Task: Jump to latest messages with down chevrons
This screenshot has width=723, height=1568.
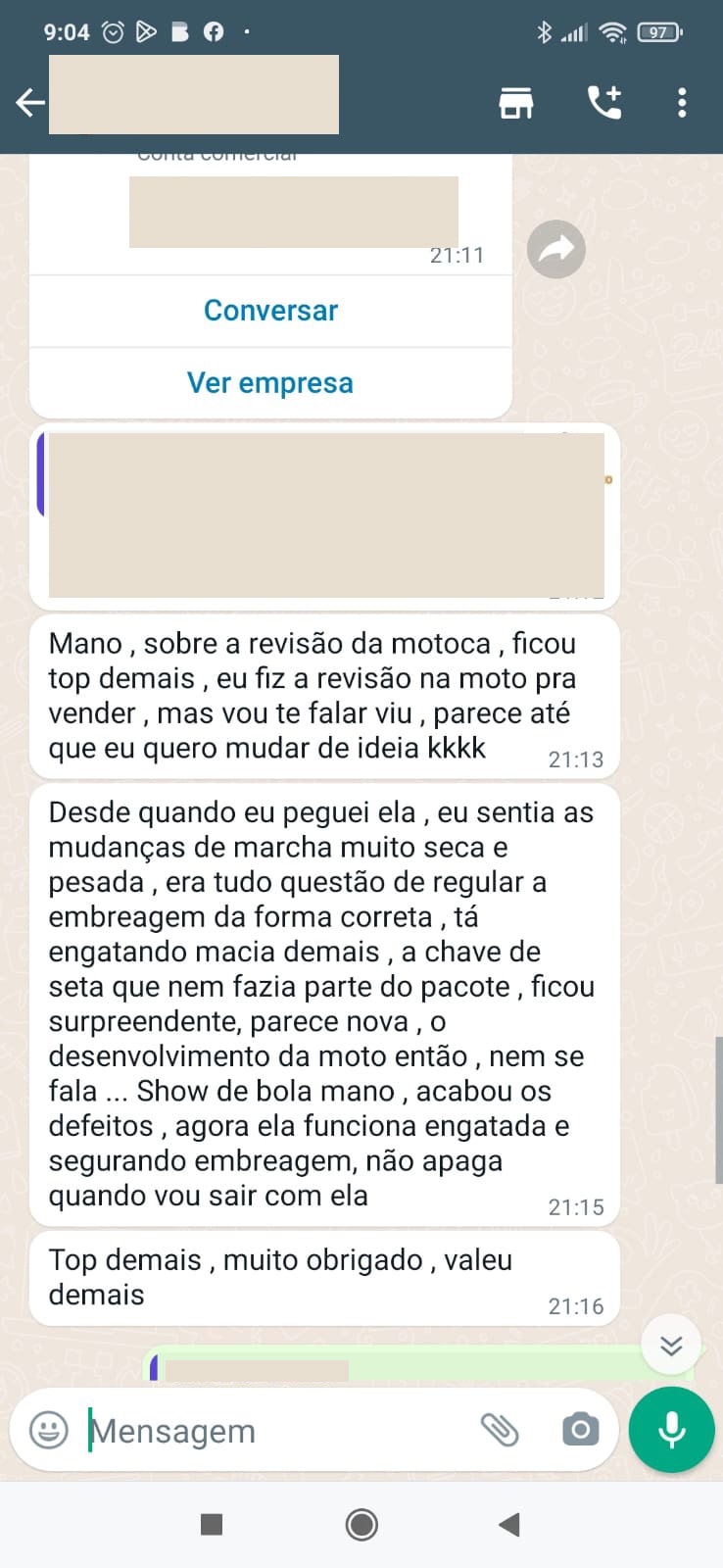Action: pyautogui.click(x=671, y=1345)
